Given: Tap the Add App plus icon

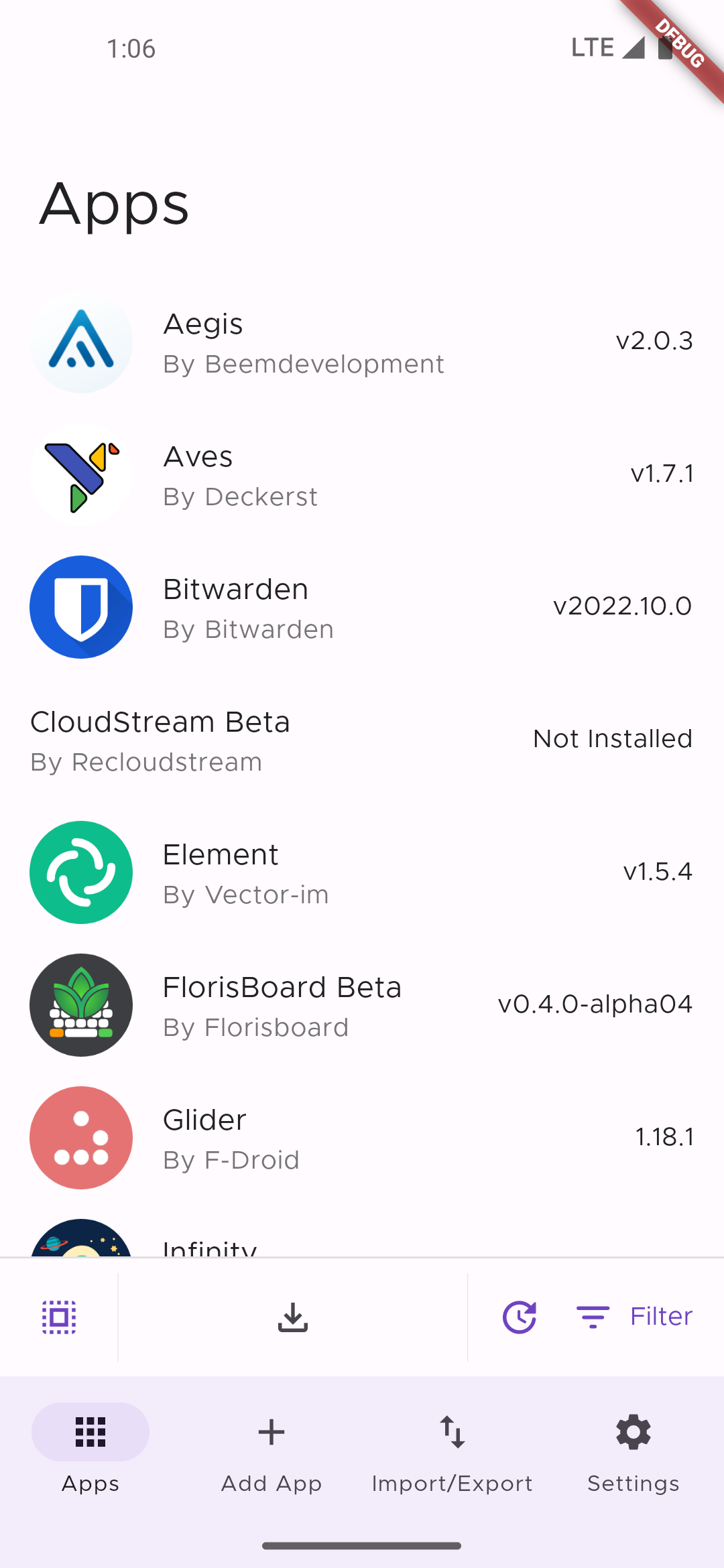Looking at the screenshot, I should point(271,1432).
